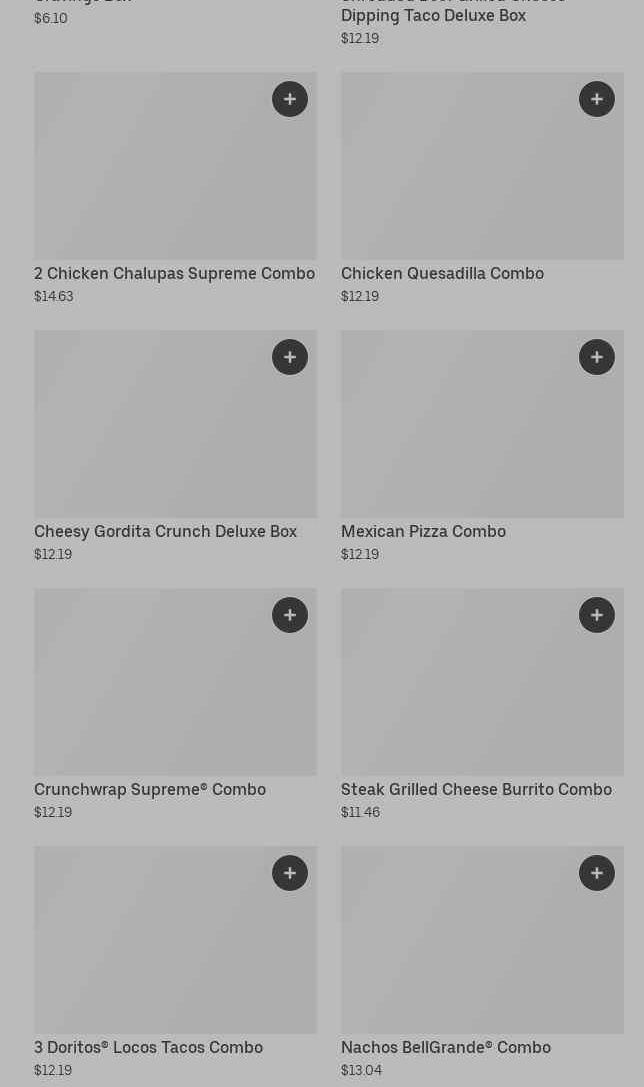Open Cheesy Gordita Crunch Deluxe Box
Viewport: 644px width, 1087px height.
[x=165, y=532]
